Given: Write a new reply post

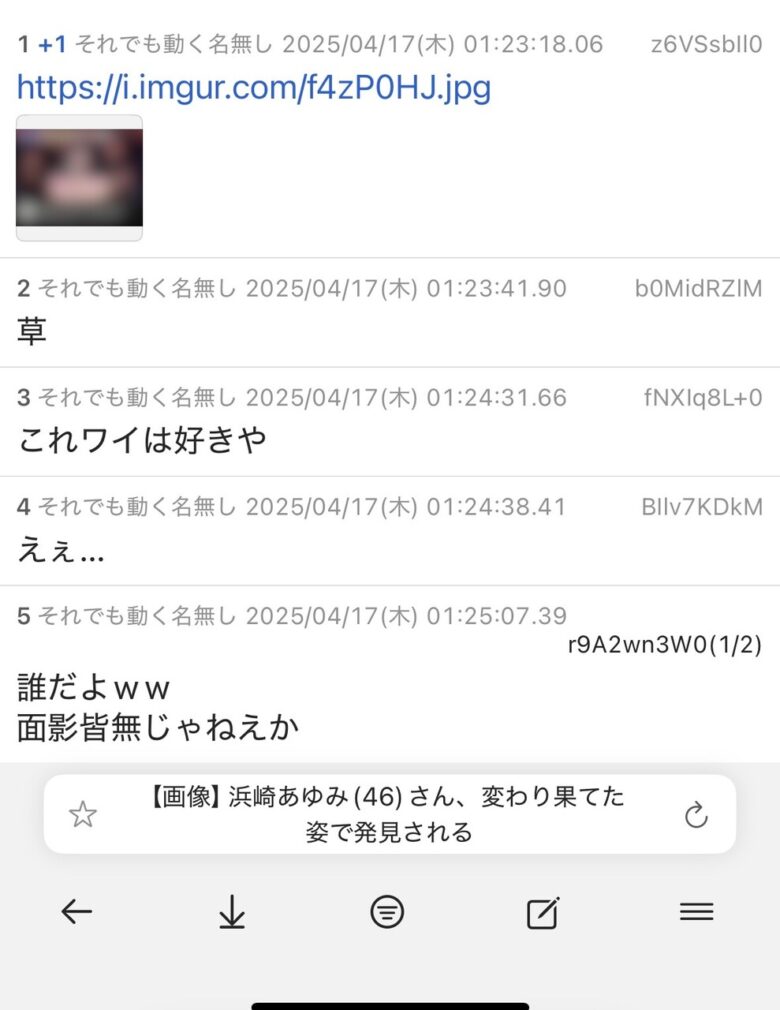Looking at the screenshot, I should click(542, 911).
